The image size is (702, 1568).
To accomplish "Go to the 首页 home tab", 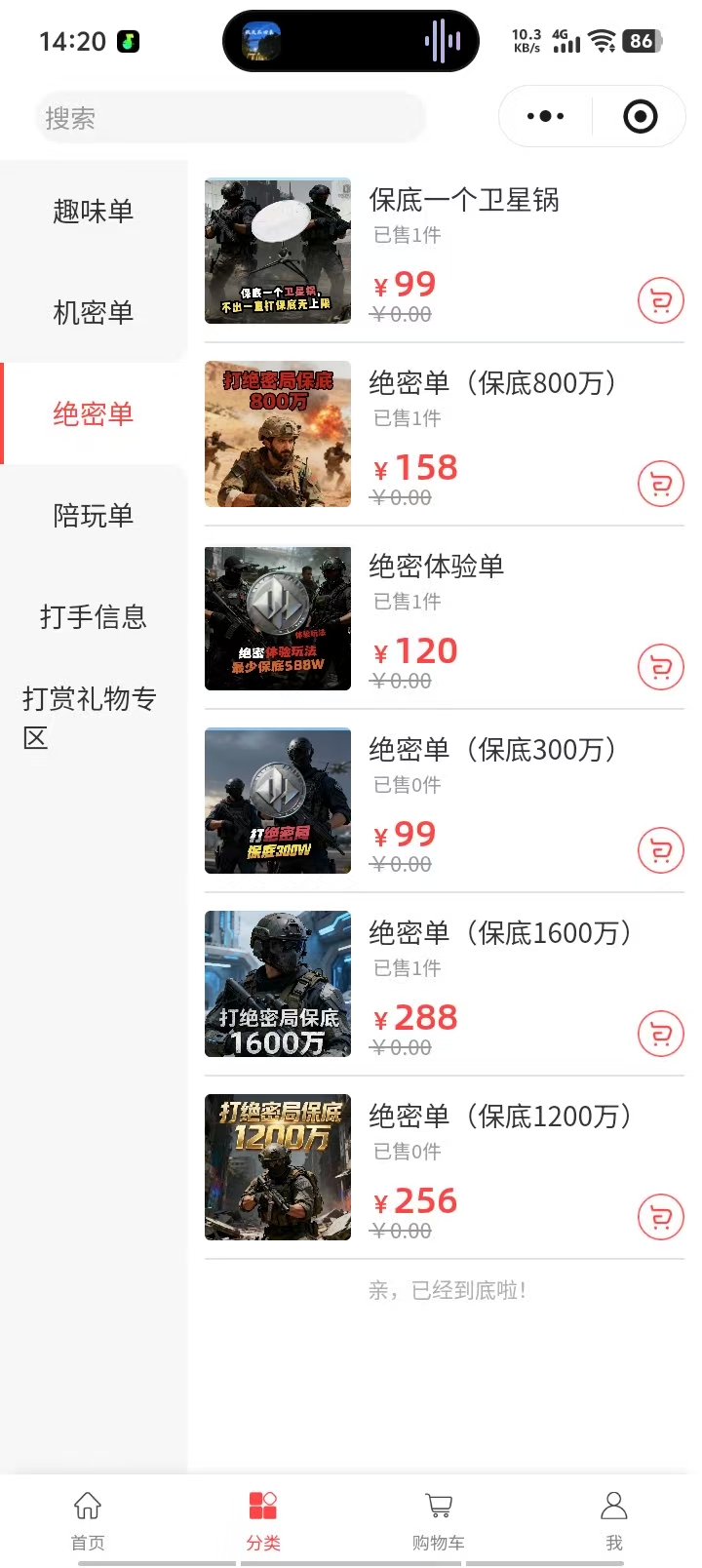I will coord(88,1519).
